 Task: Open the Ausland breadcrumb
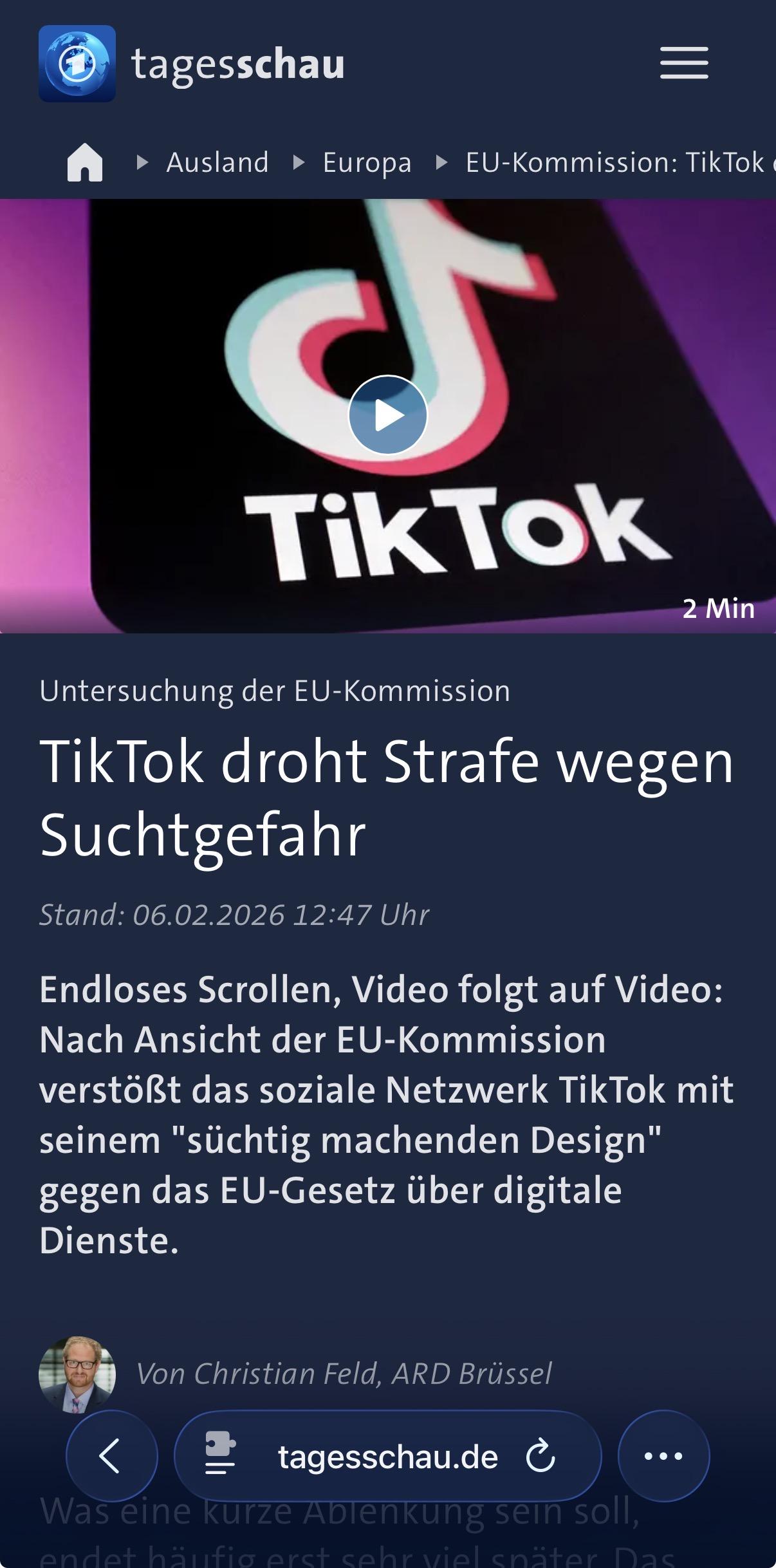coord(217,163)
